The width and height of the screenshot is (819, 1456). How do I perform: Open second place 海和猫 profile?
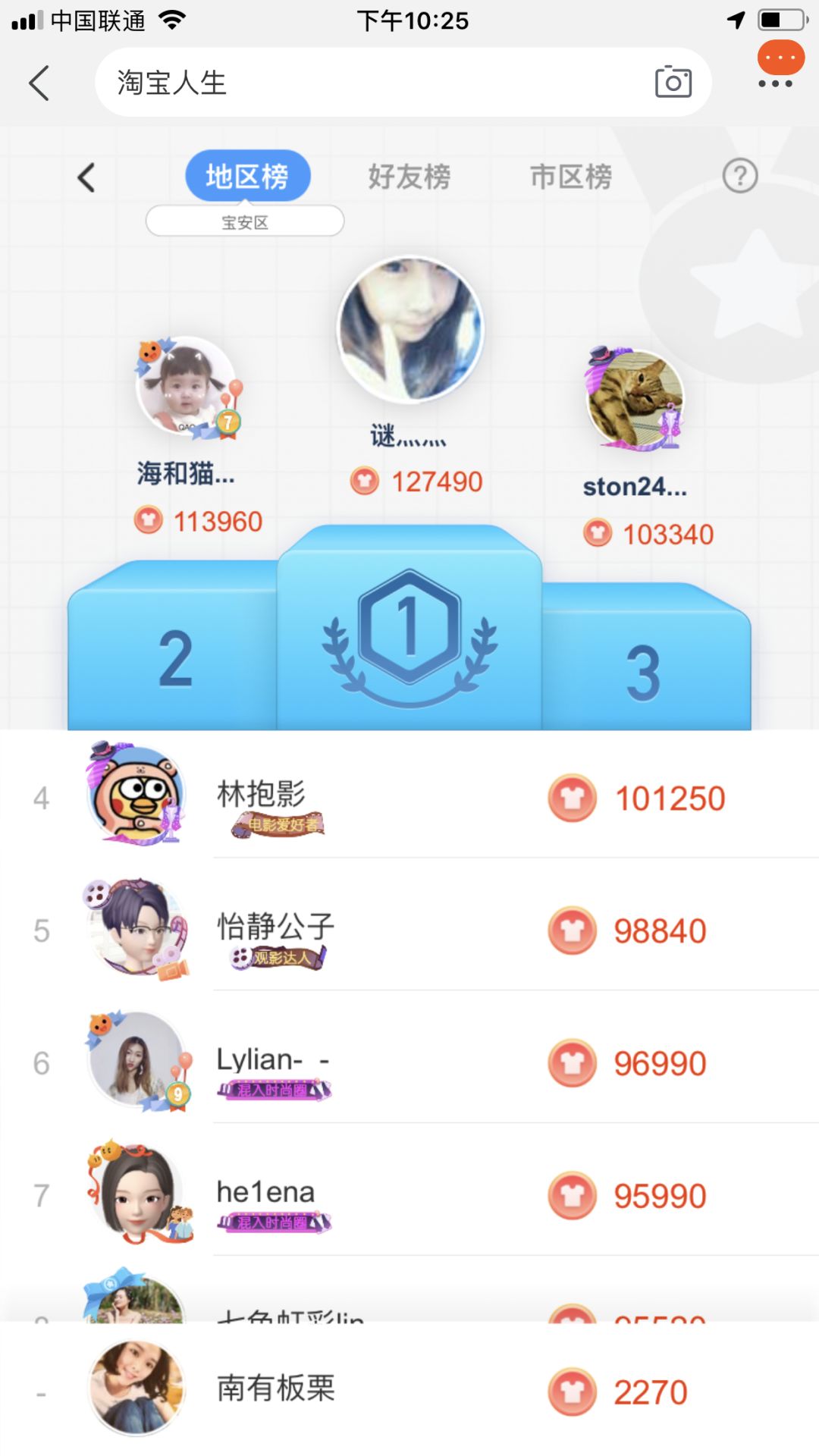187,387
